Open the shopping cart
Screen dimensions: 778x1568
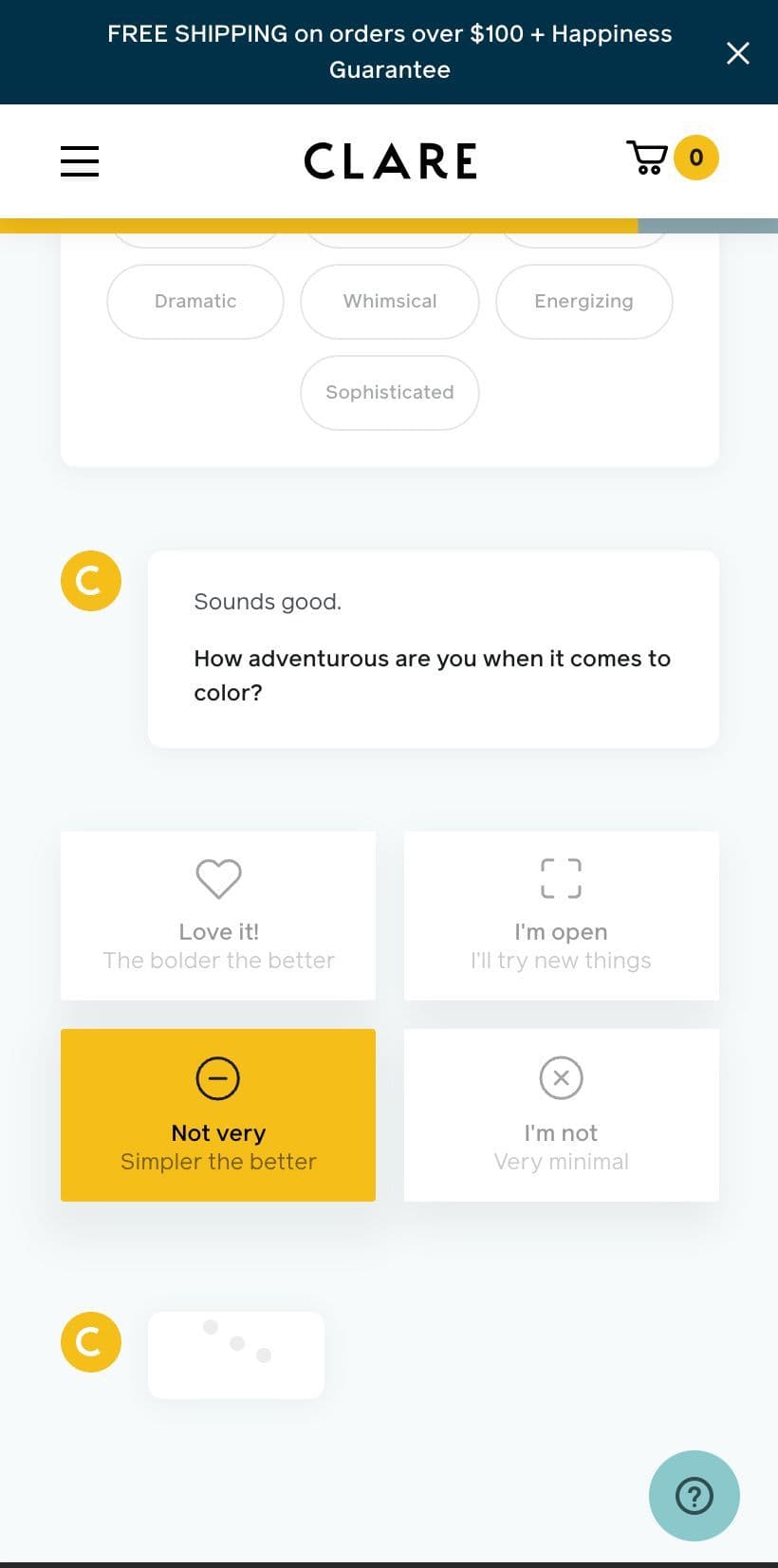(671, 158)
